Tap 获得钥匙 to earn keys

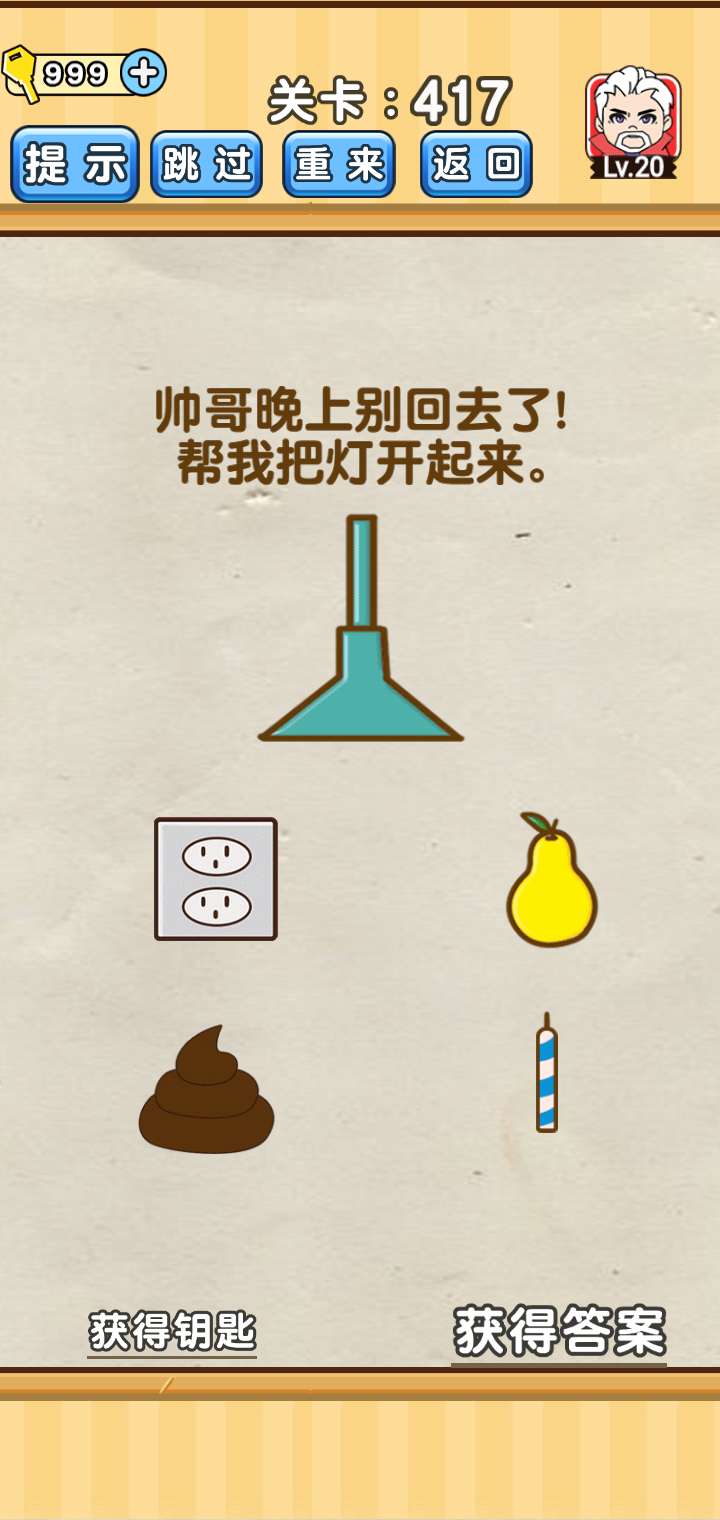point(172,1330)
